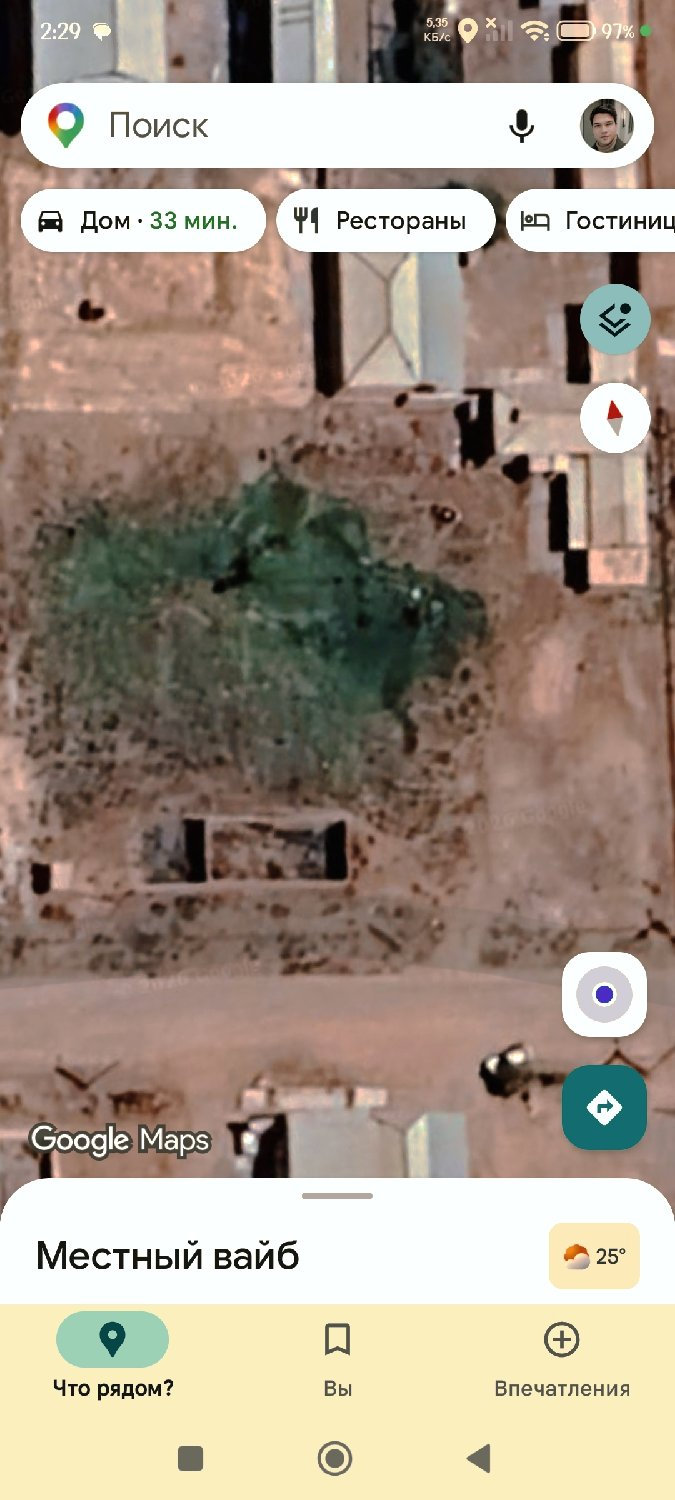Image resolution: width=675 pixels, height=1500 pixels.
Task: Tap the compass to reset north
Action: point(615,417)
